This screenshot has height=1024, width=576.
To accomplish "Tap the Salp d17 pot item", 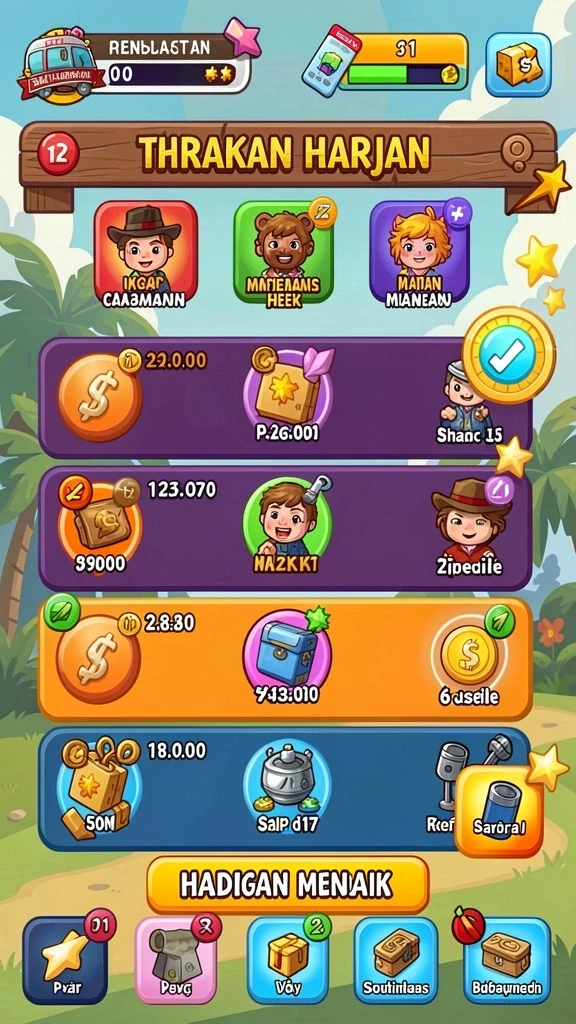I will coord(287,786).
